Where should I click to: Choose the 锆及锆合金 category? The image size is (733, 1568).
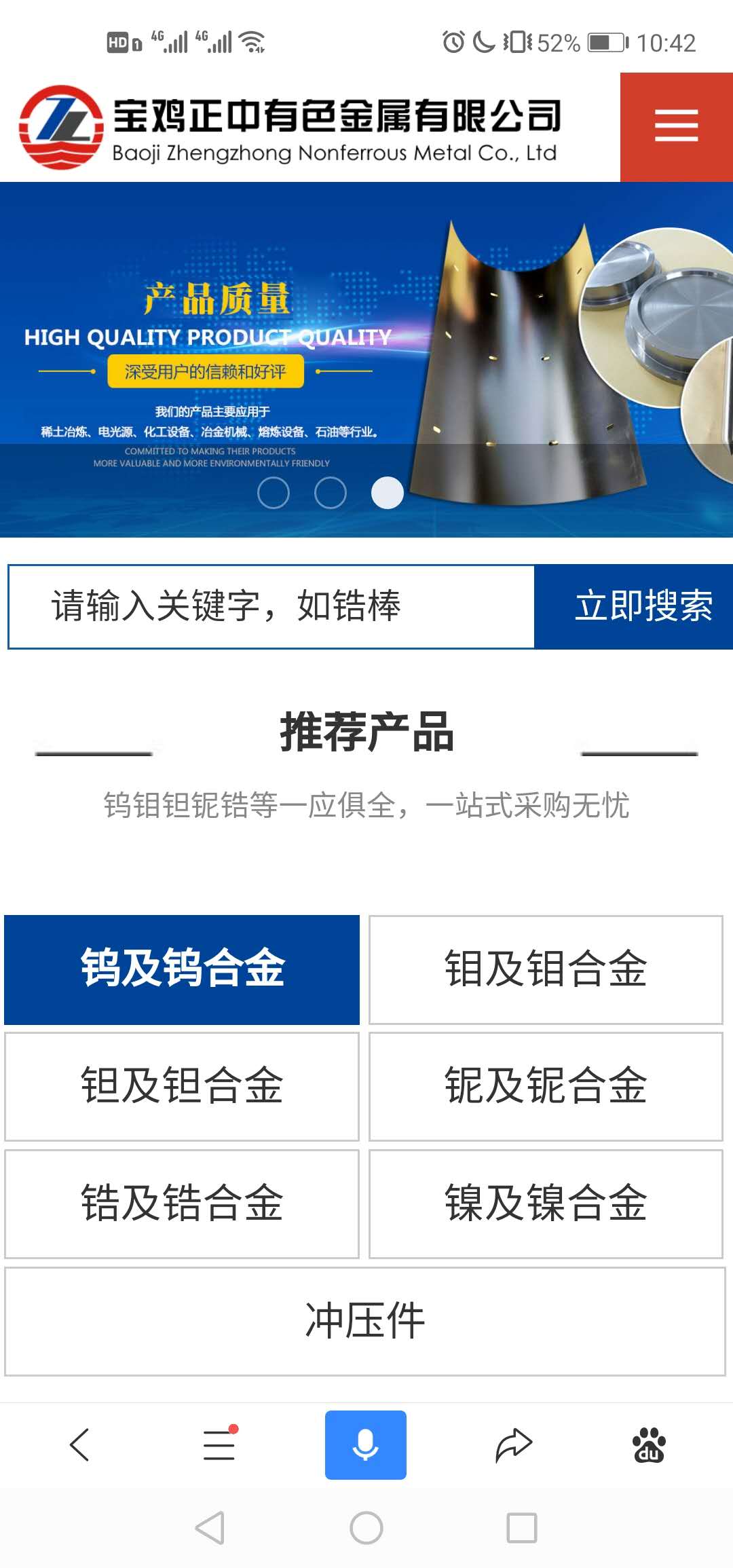[x=182, y=1203]
